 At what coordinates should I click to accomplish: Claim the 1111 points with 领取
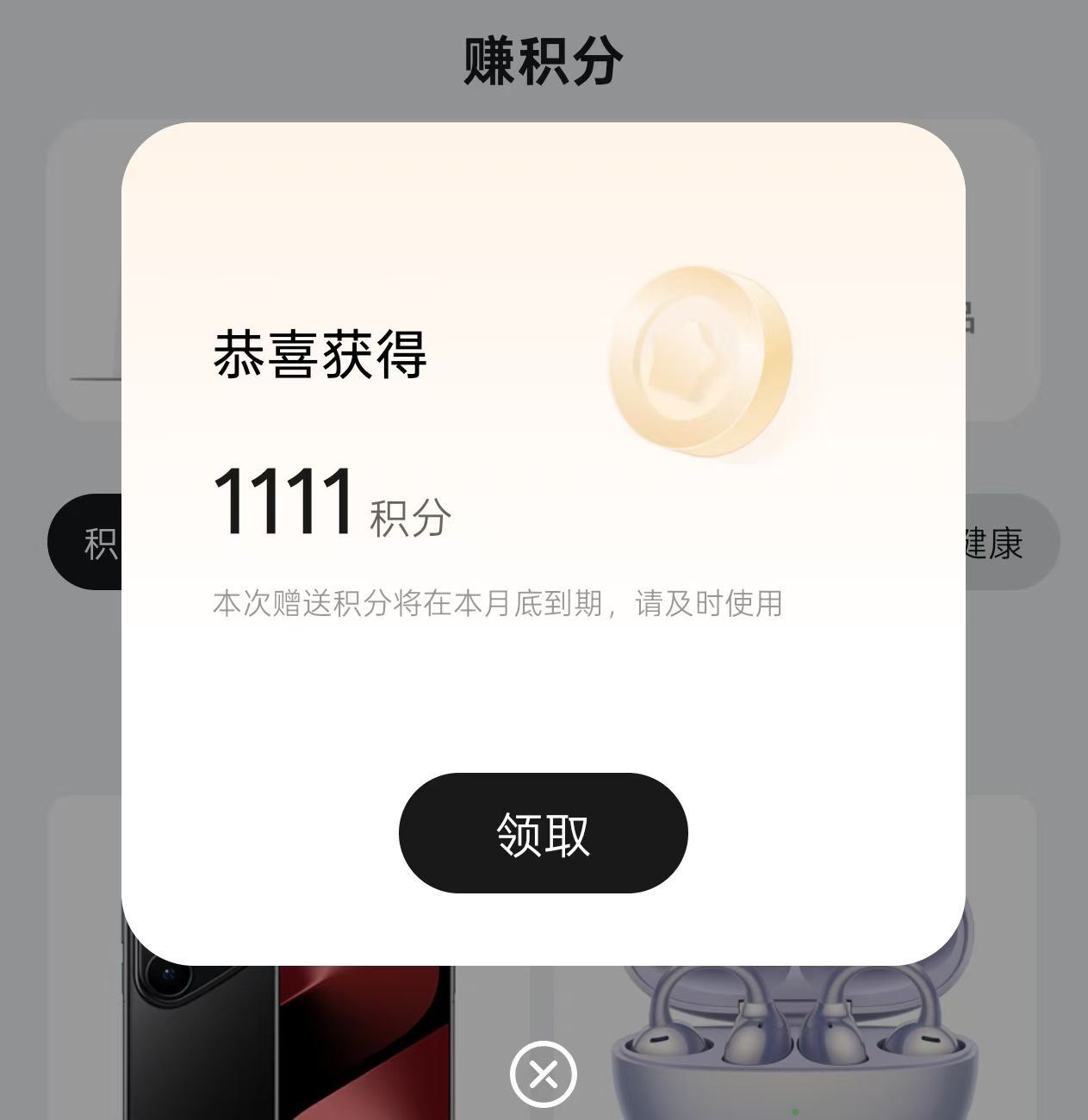click(x=543, y=833)
